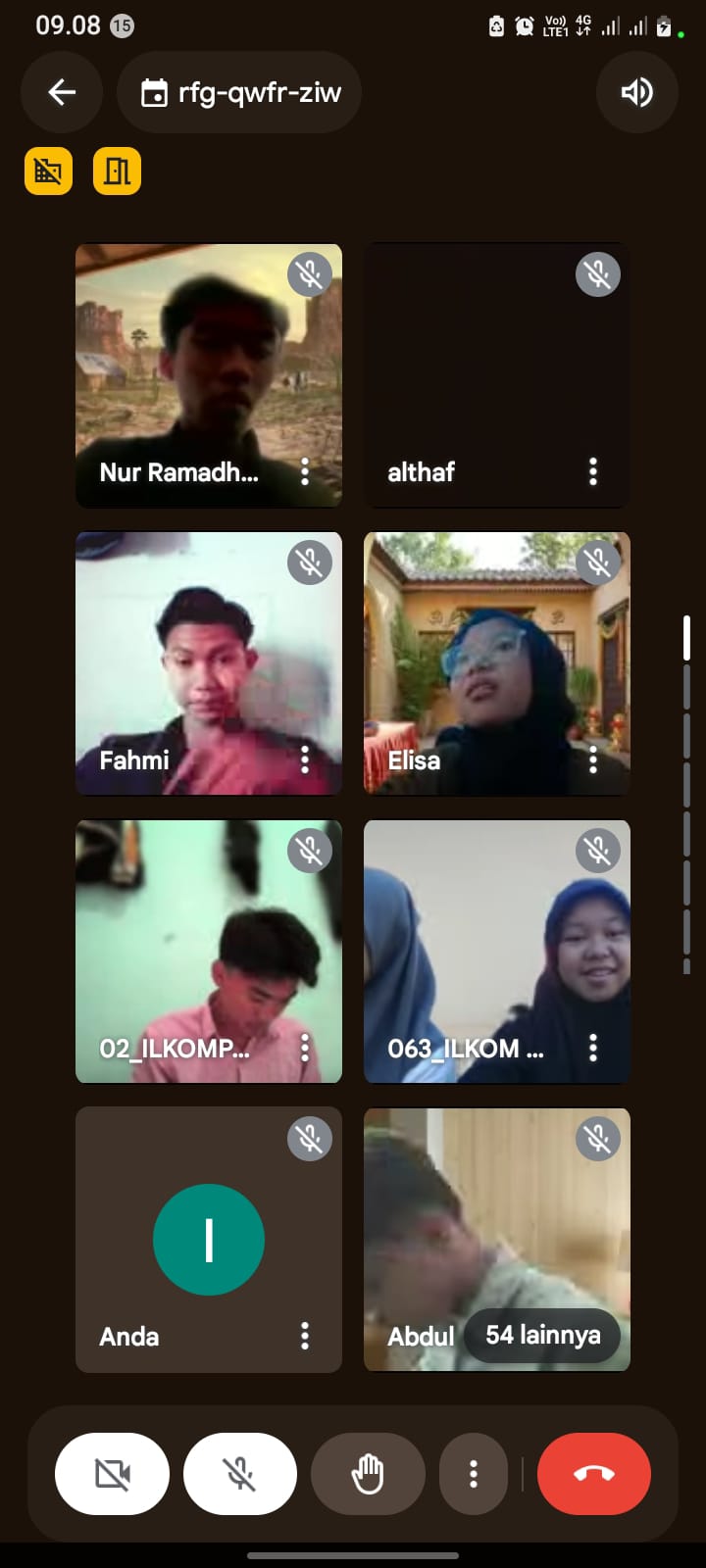Viewport: 706px width, 1568px height.
Task: Change the audio output speaker
Action: pyautogui.click(x=636, y=92)
